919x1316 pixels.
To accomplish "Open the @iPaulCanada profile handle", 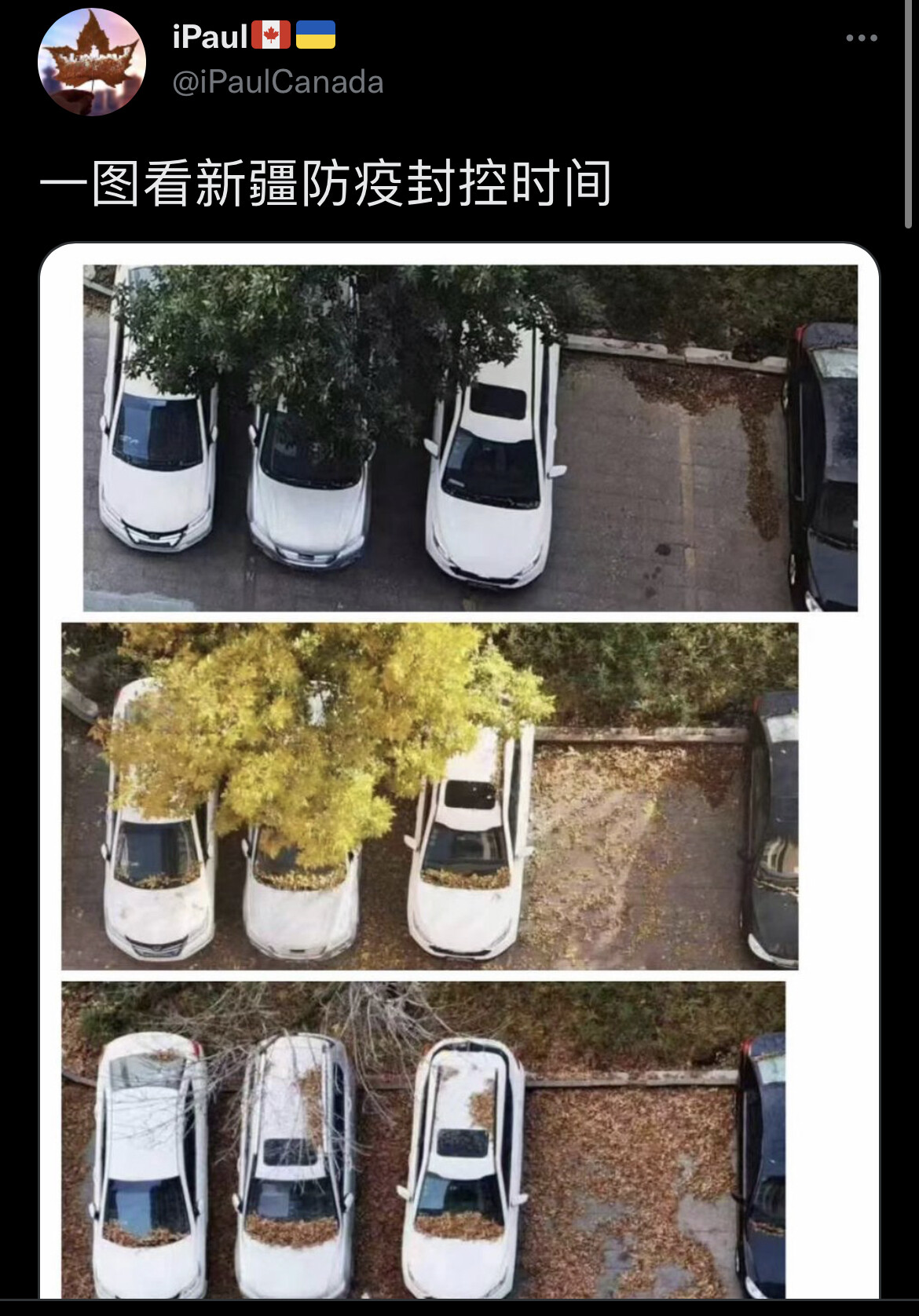I will pos(278,82).
